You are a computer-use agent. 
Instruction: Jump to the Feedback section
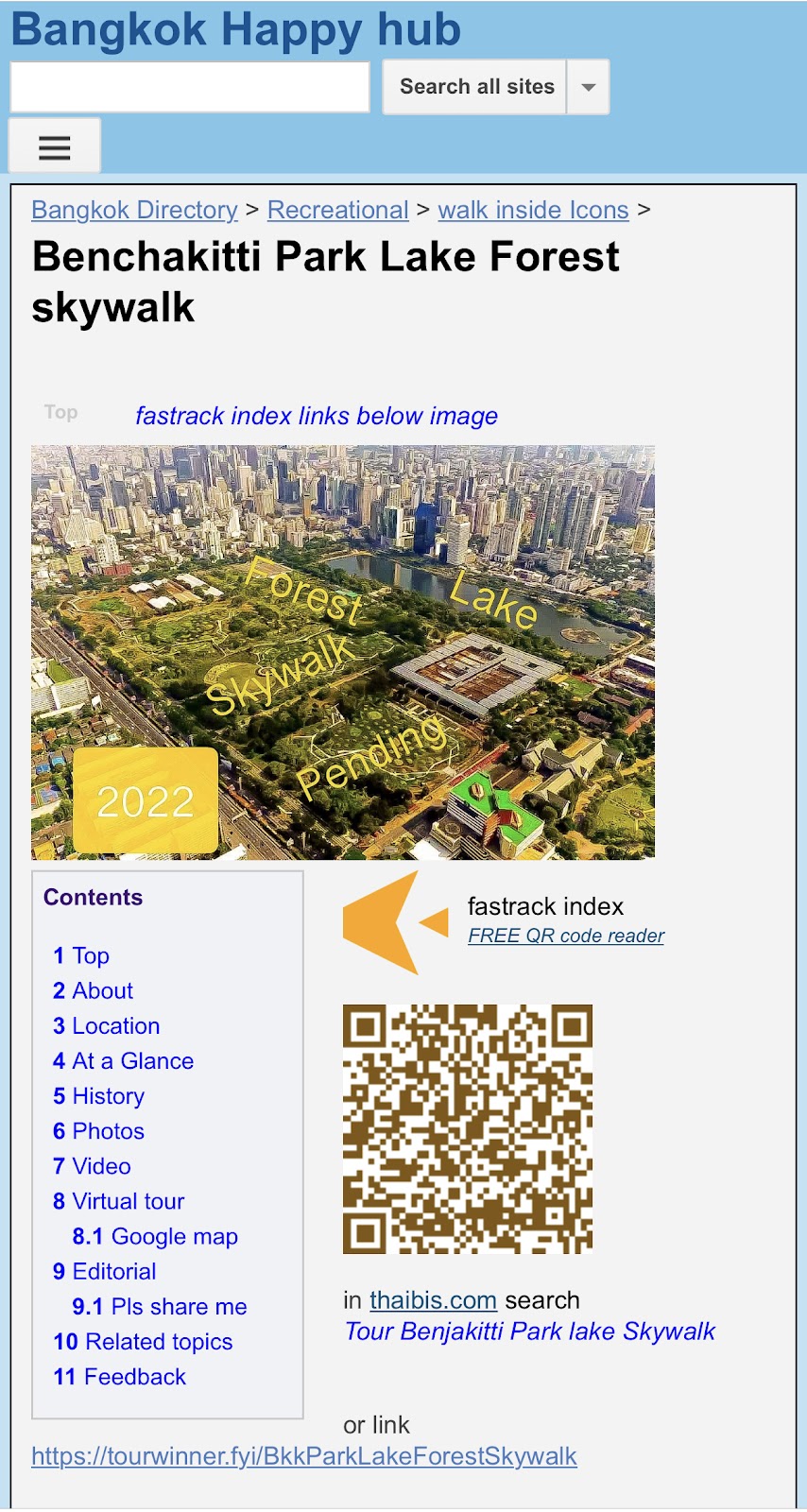[134, 1377]
